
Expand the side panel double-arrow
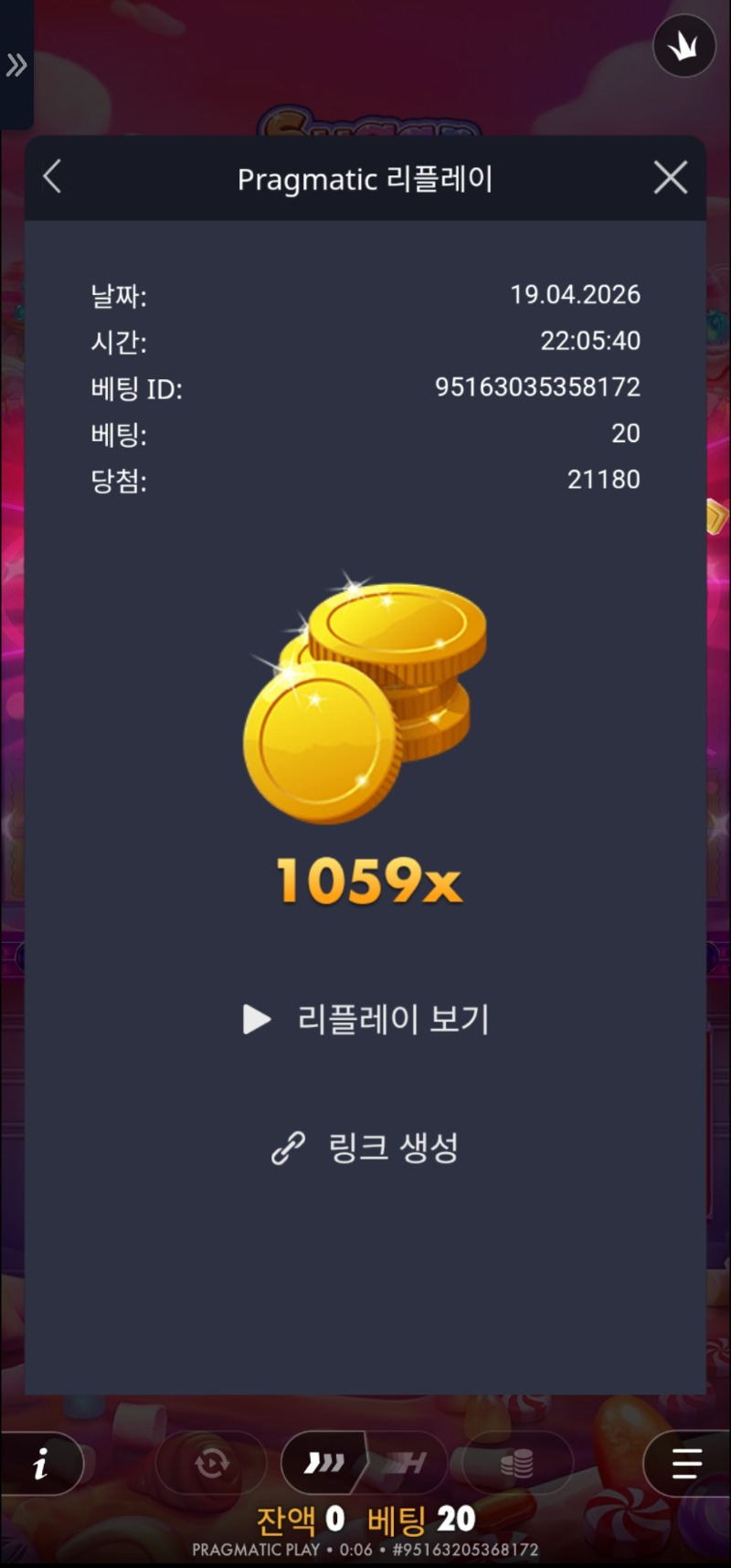coord(16,65)
